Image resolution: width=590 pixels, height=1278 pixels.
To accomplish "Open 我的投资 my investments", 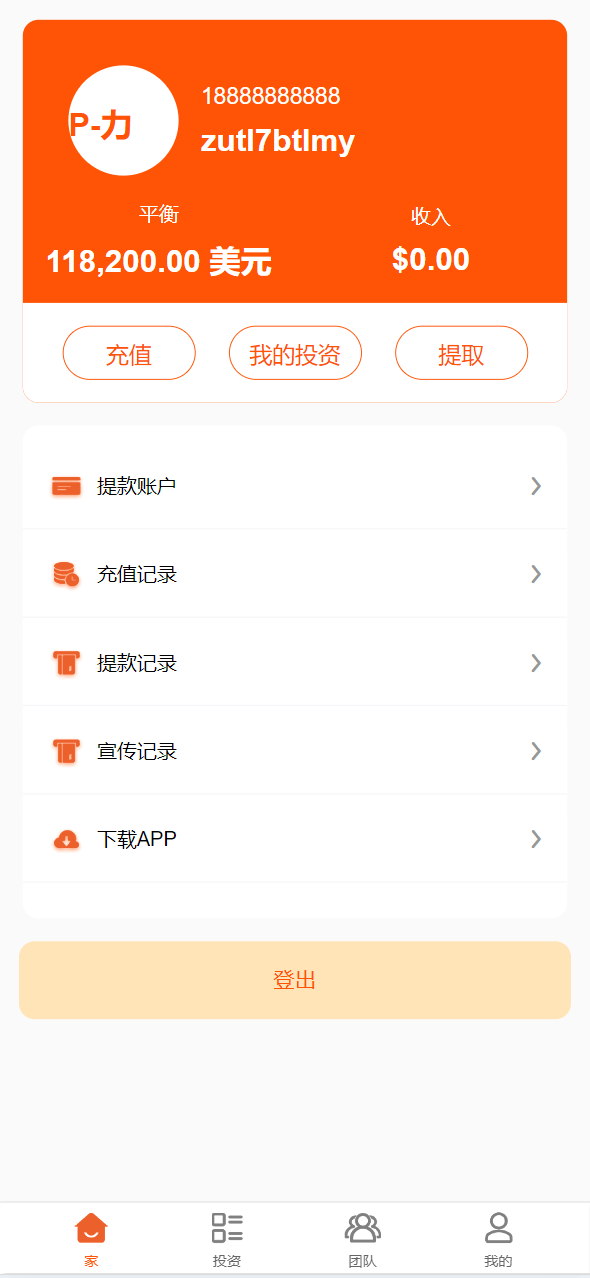I will coord(295,353).
